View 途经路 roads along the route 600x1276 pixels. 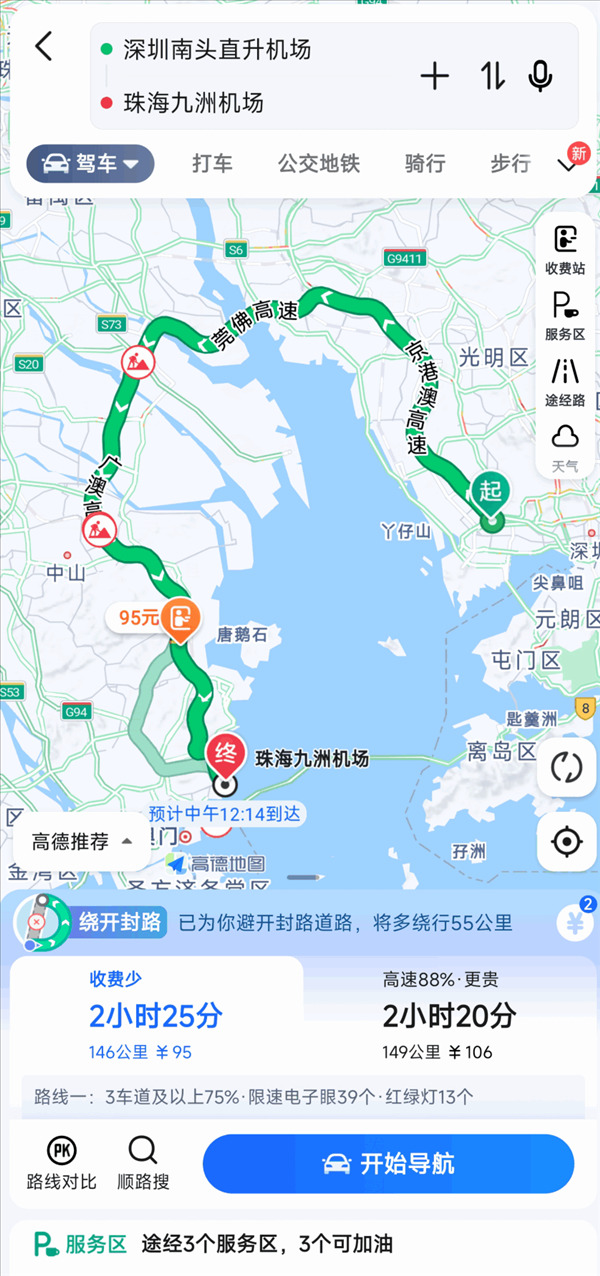click(565, 381)
